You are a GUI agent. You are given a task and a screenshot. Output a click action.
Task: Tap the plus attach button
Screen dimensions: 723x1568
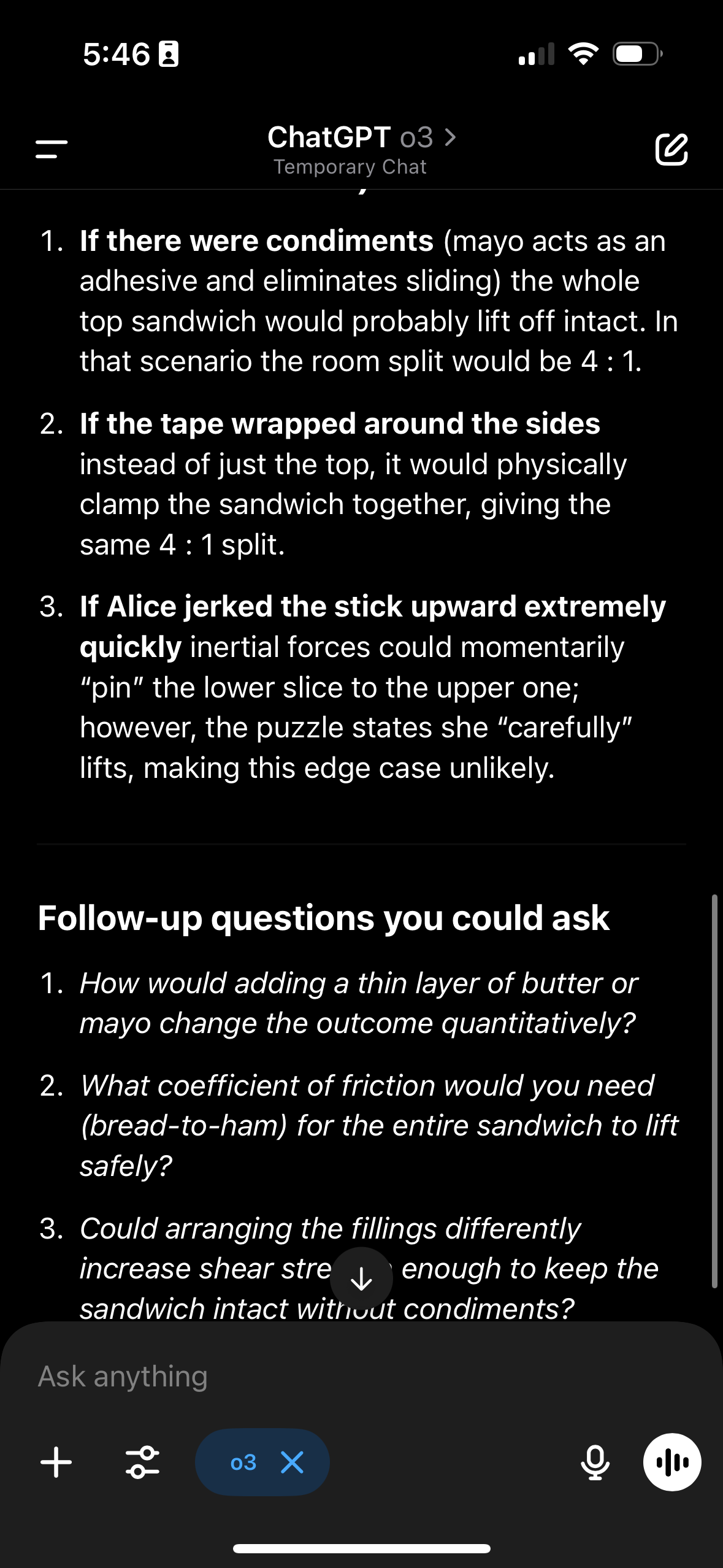(56, 1462)
